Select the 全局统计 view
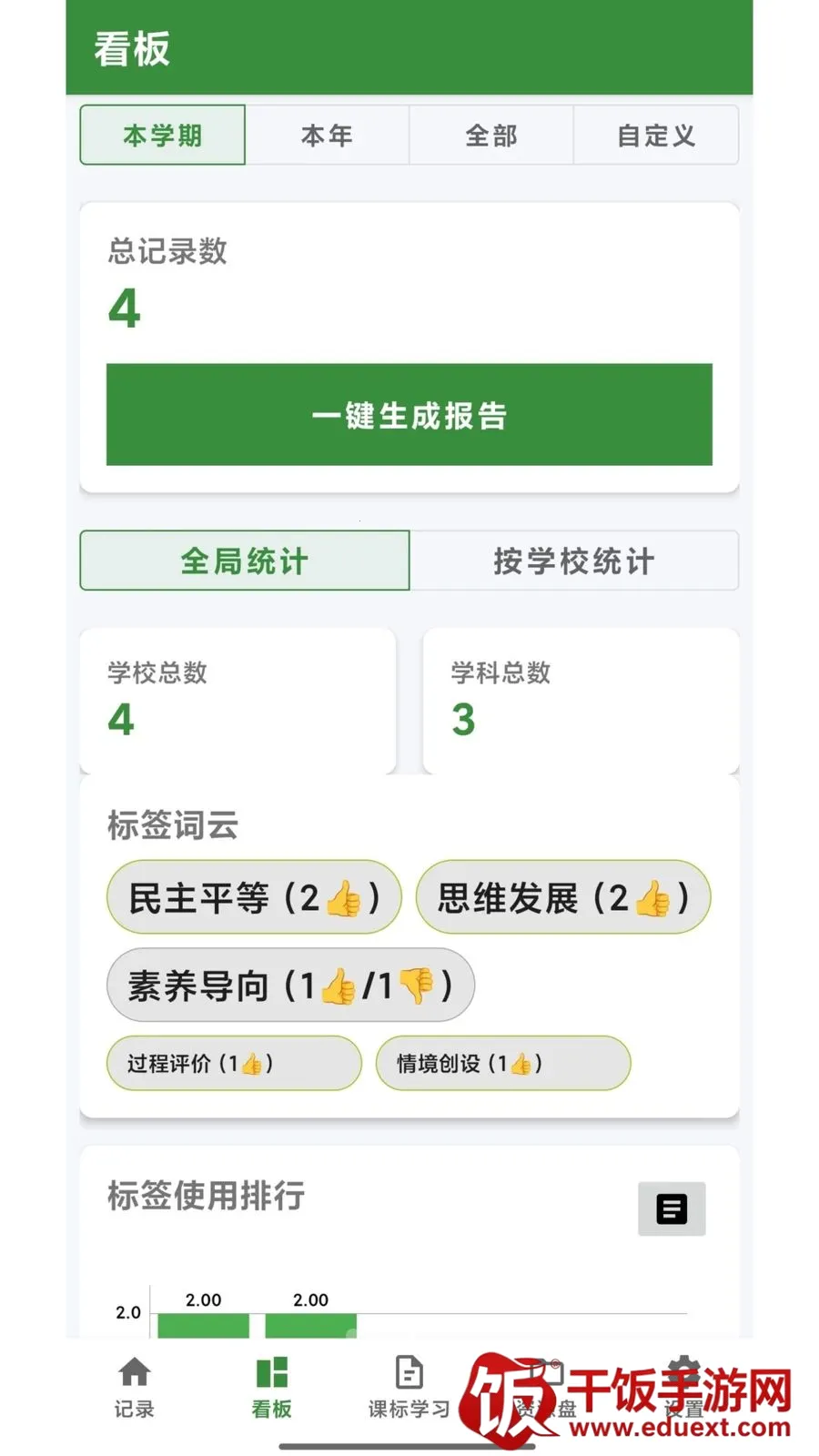819x1456 pixels. click(245, 561)
